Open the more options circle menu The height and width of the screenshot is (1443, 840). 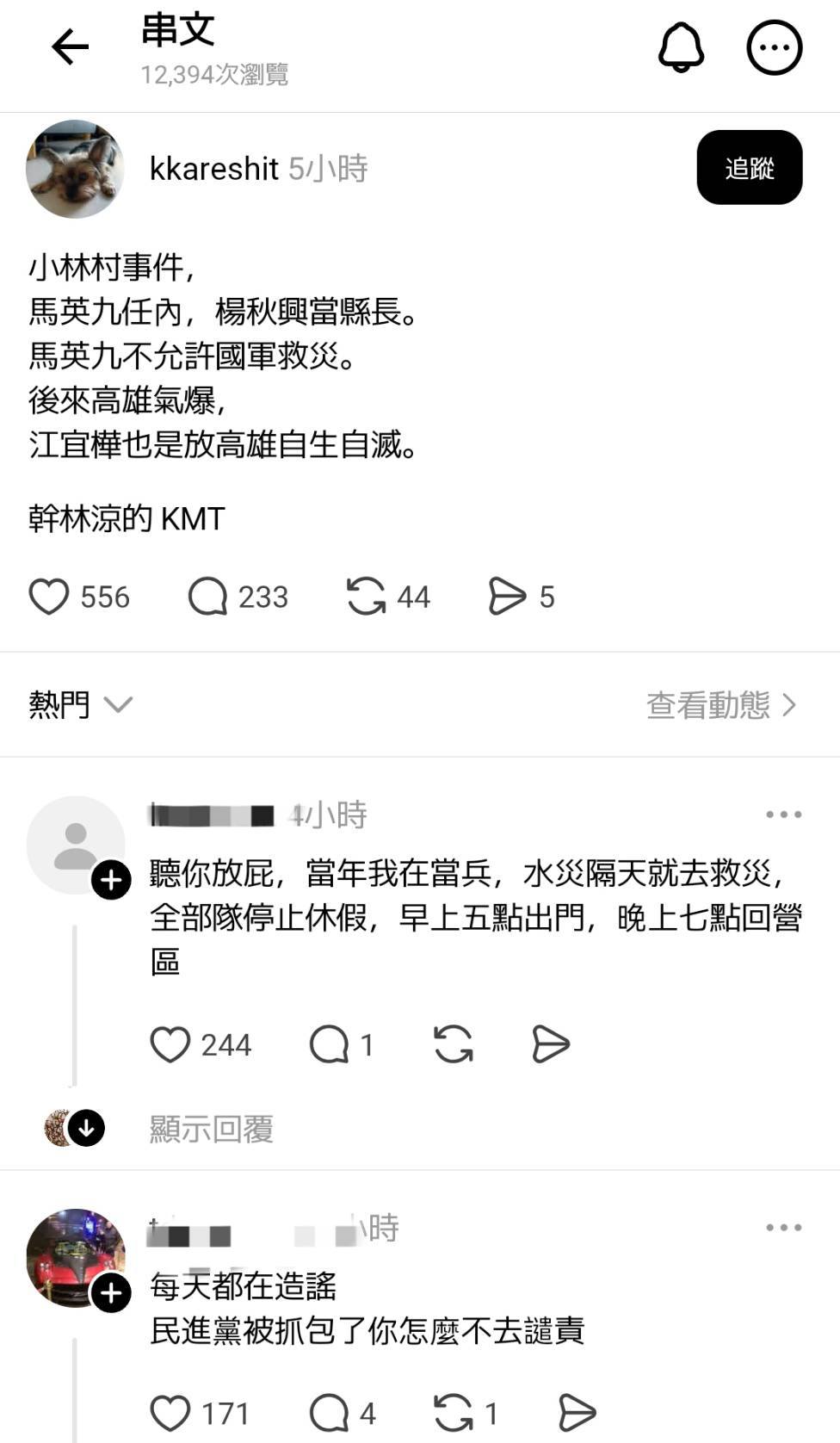tap(774, 47)
